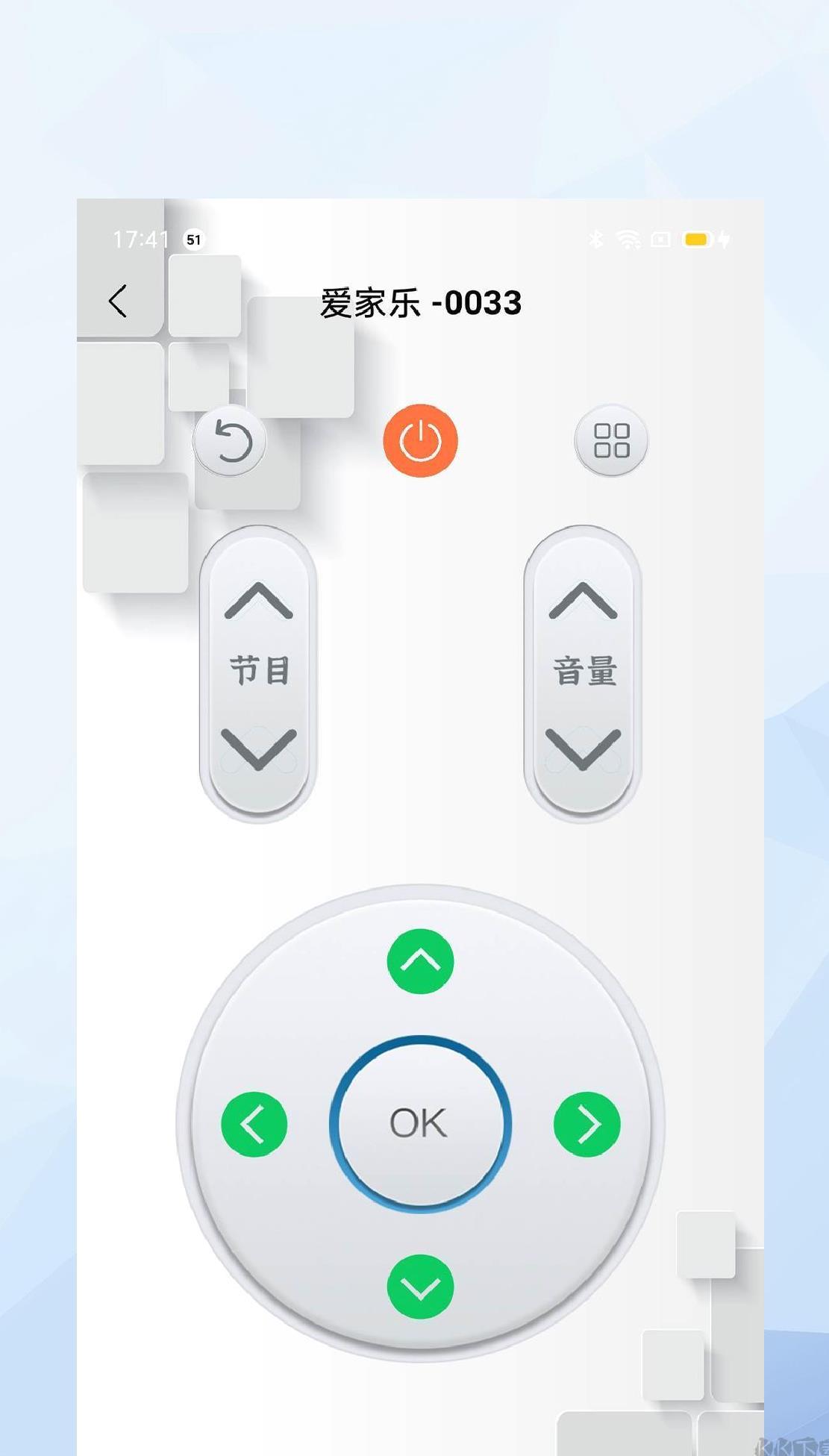Screen dimensions: 829x1456
Task: Tap the return arrow button
Action: (x=230, y=441)
